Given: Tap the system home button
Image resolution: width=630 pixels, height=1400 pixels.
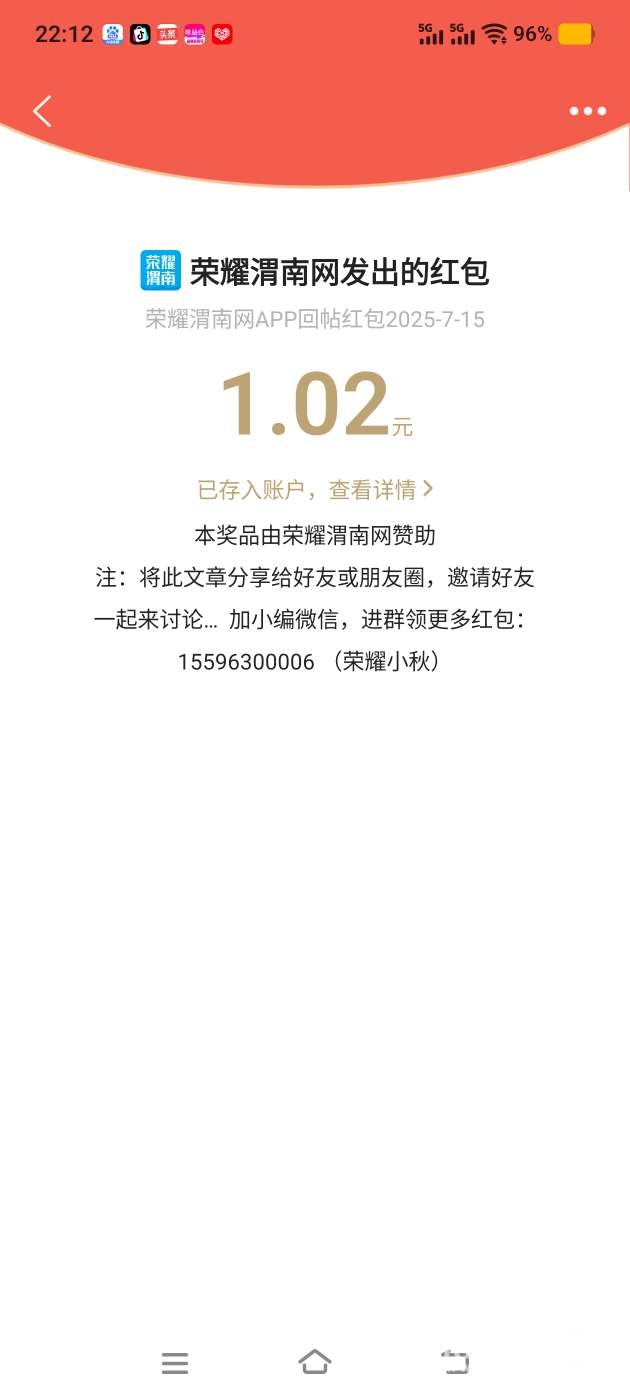Looking at the screenshot, I should pos(315,1361).
